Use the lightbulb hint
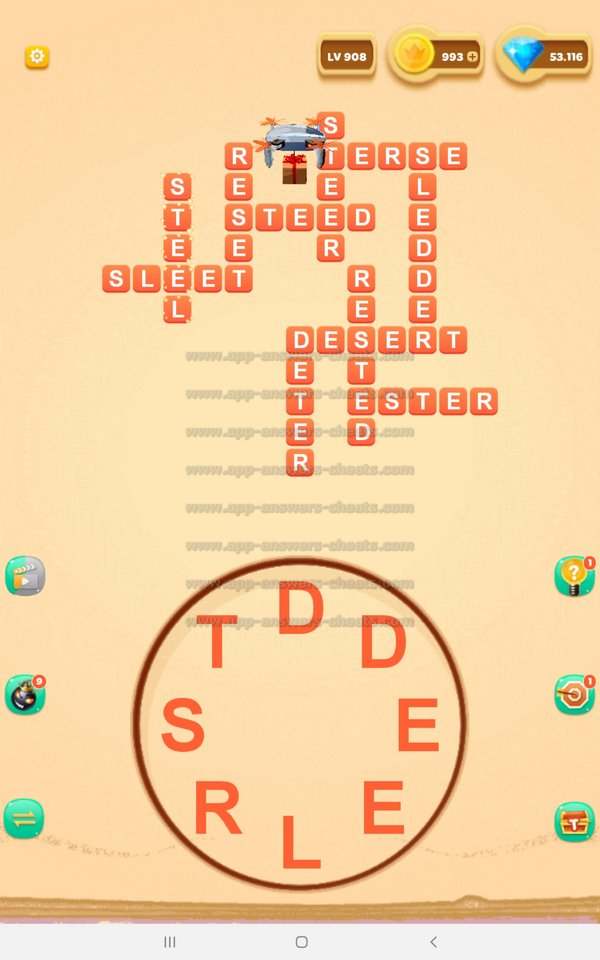600x960 pixels. tap(574, 577)
